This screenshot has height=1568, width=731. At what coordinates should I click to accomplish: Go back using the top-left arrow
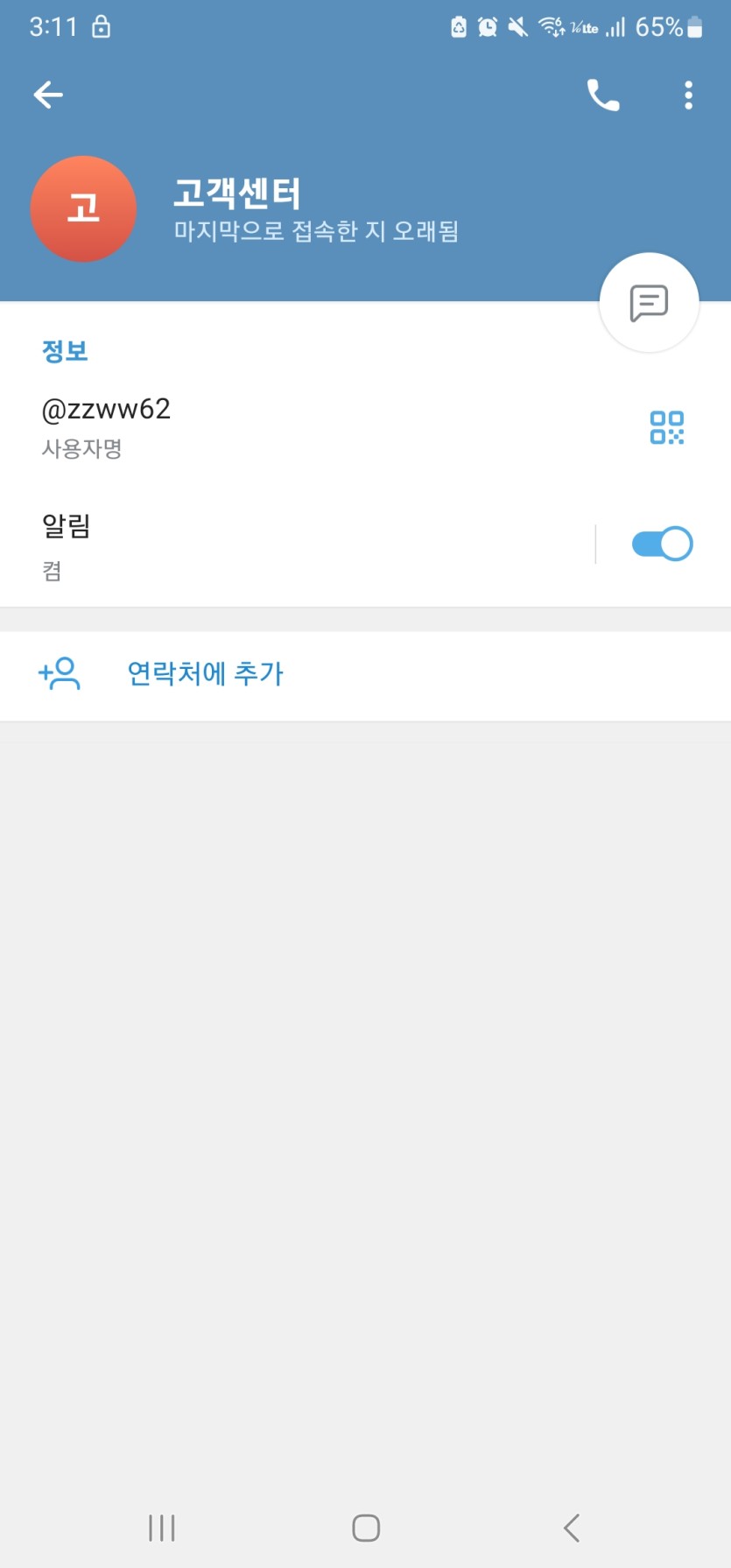pos(48,95)
